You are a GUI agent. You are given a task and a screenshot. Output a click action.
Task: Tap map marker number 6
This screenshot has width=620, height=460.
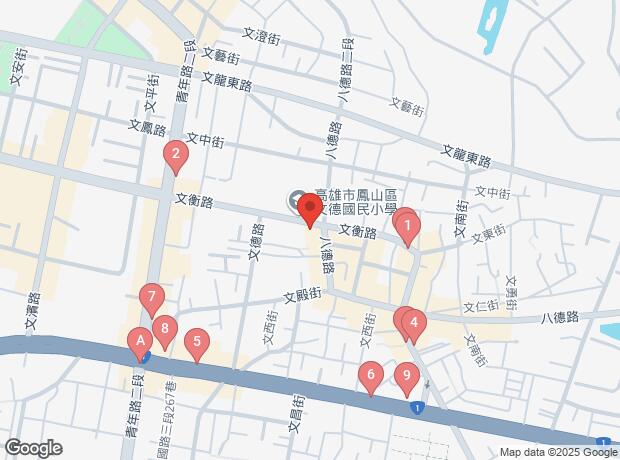click(x=370, y=376)
